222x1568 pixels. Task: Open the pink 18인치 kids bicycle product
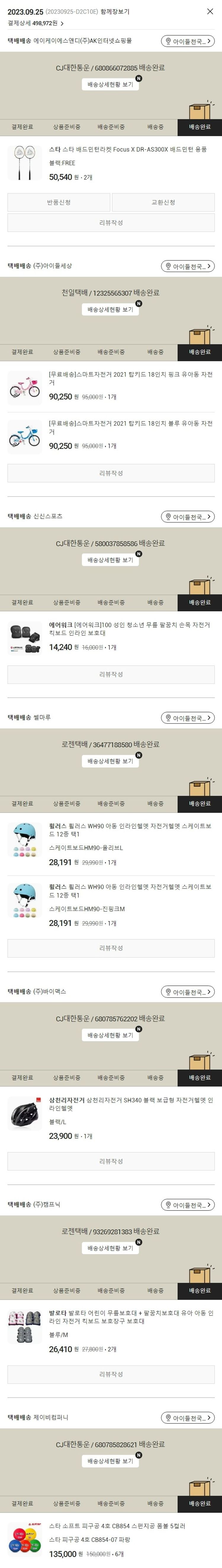coord(130,379)
